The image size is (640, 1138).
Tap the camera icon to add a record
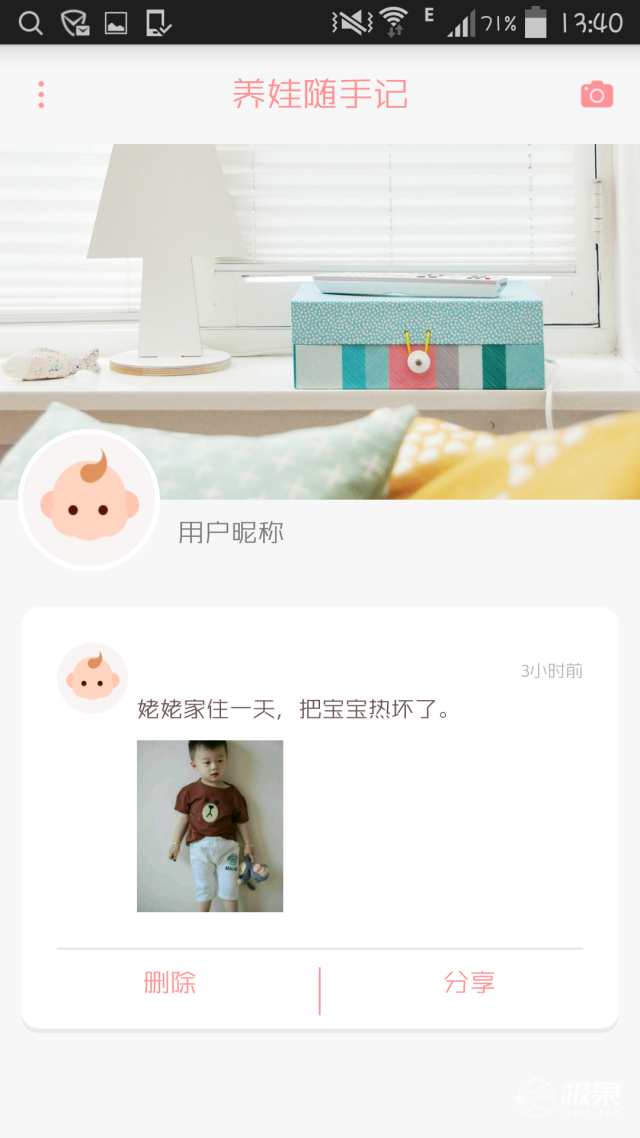click(597, 95)
